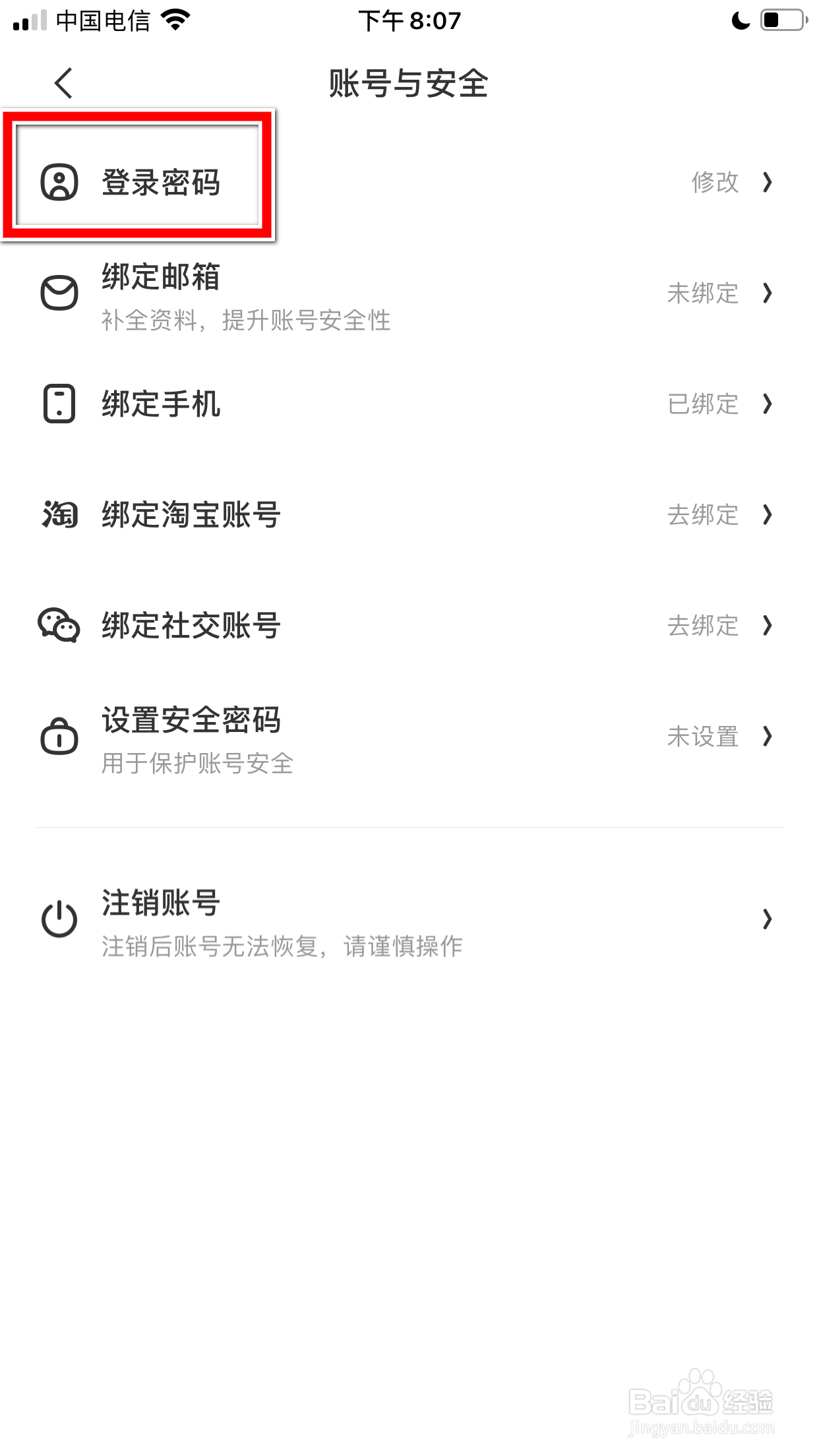Click the envelope icon for 绑定邮箱

[x=58, y=294]
